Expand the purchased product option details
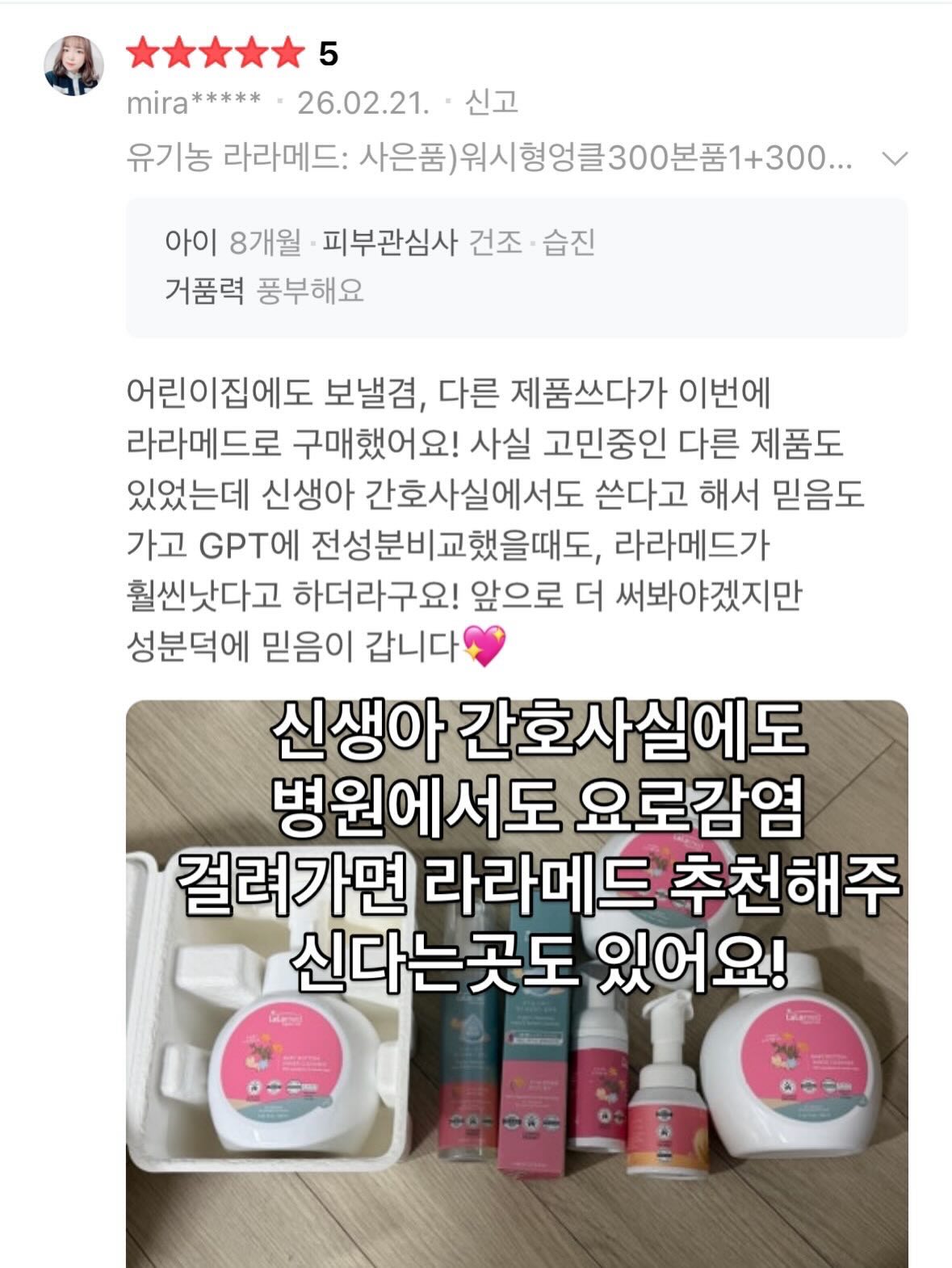This screenshot has height=1268, width=952. pos(895,158)
